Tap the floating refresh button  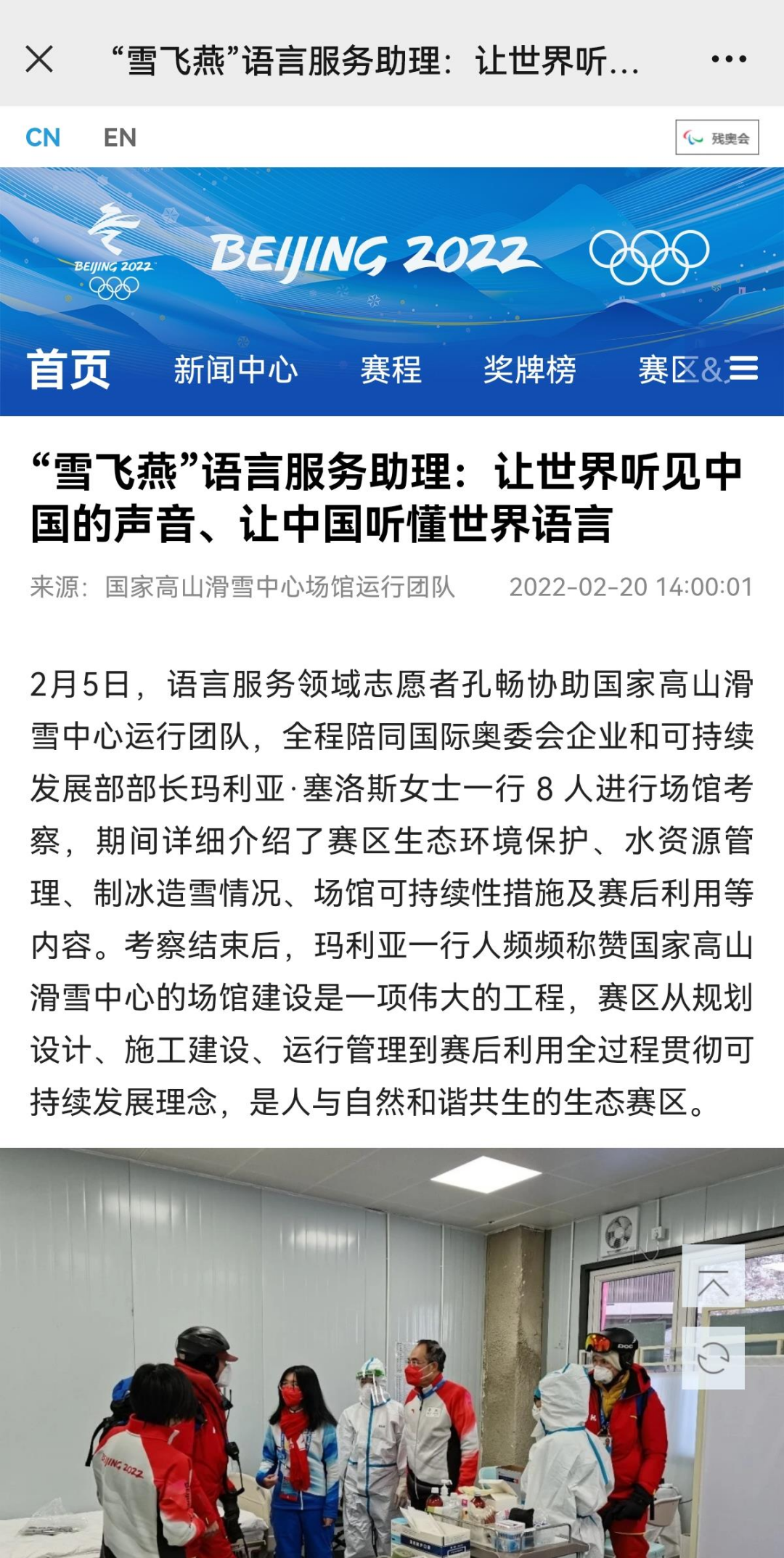[713, 1358]
